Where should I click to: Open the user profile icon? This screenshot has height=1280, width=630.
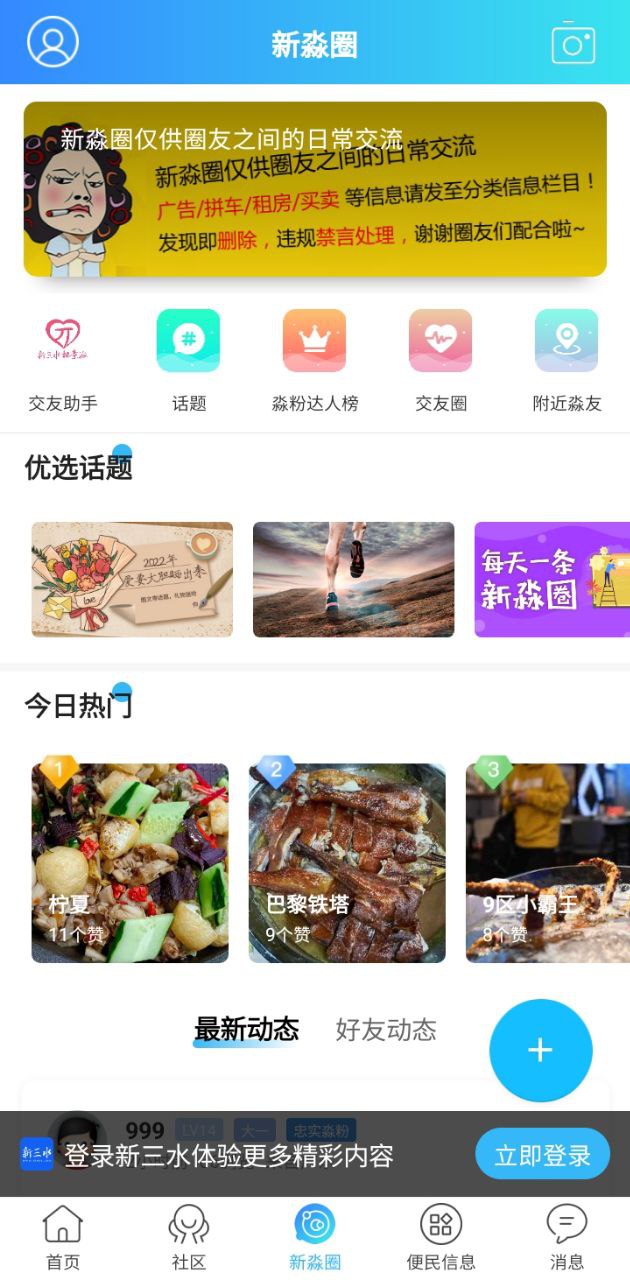(52, 42)
